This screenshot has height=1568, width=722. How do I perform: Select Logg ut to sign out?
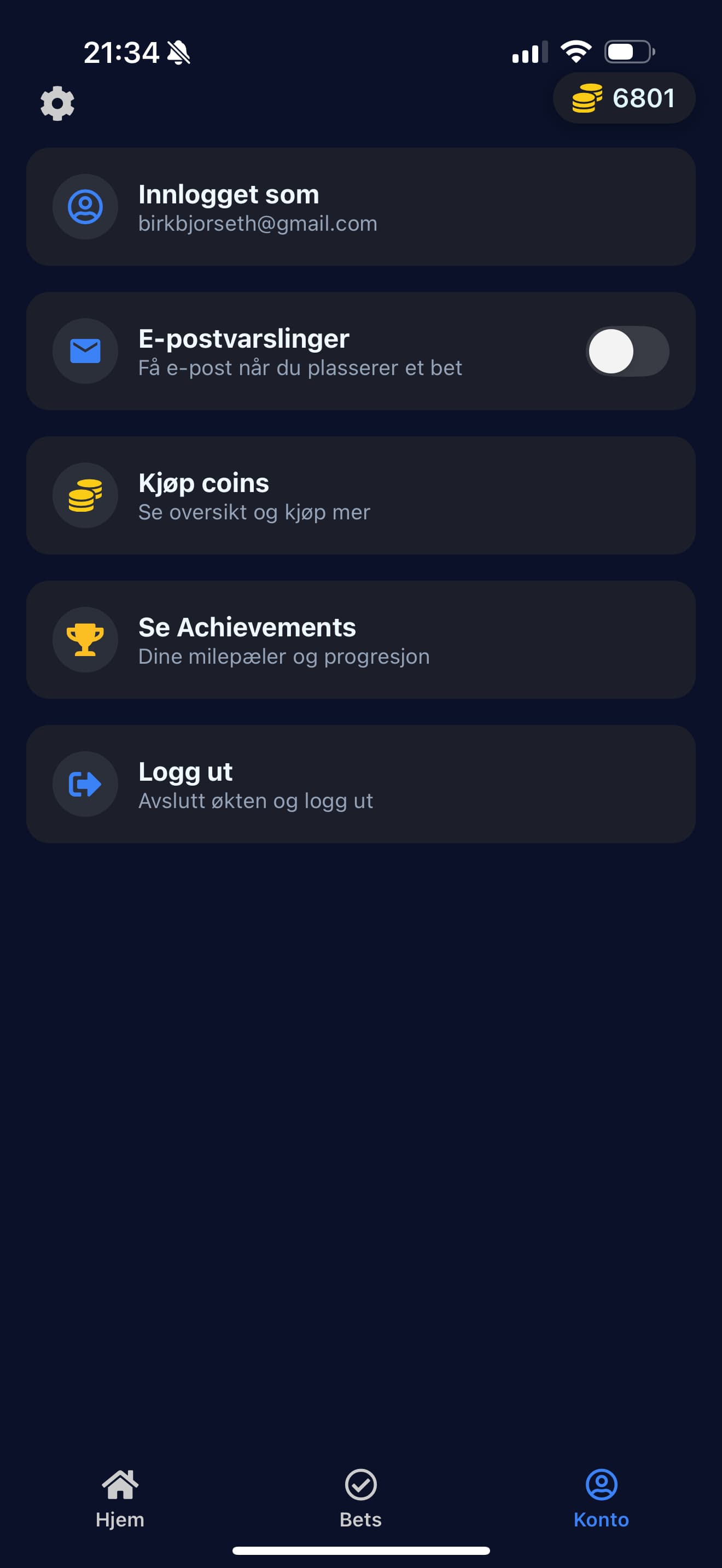(360, 784)
